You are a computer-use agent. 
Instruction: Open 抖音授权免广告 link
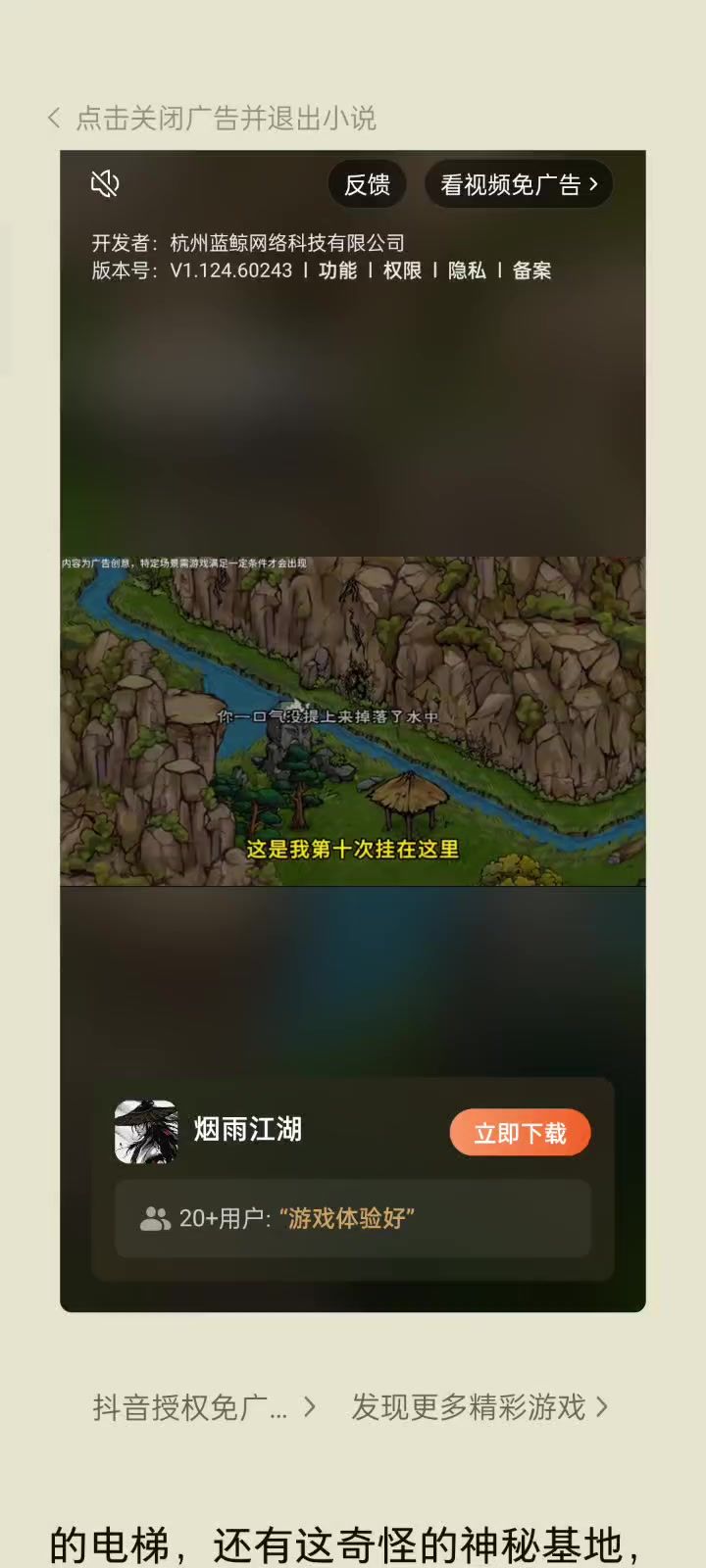pos(203,1408)
